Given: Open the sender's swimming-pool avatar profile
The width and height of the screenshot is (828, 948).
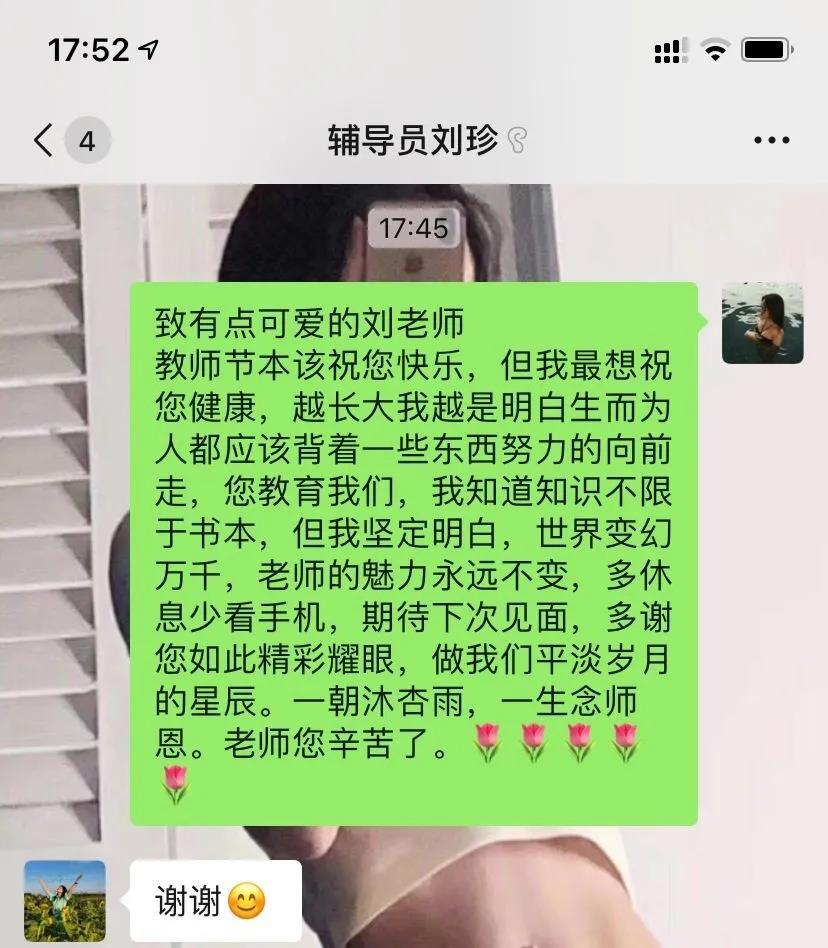Looking at the screenshot, I should (762, 323).
